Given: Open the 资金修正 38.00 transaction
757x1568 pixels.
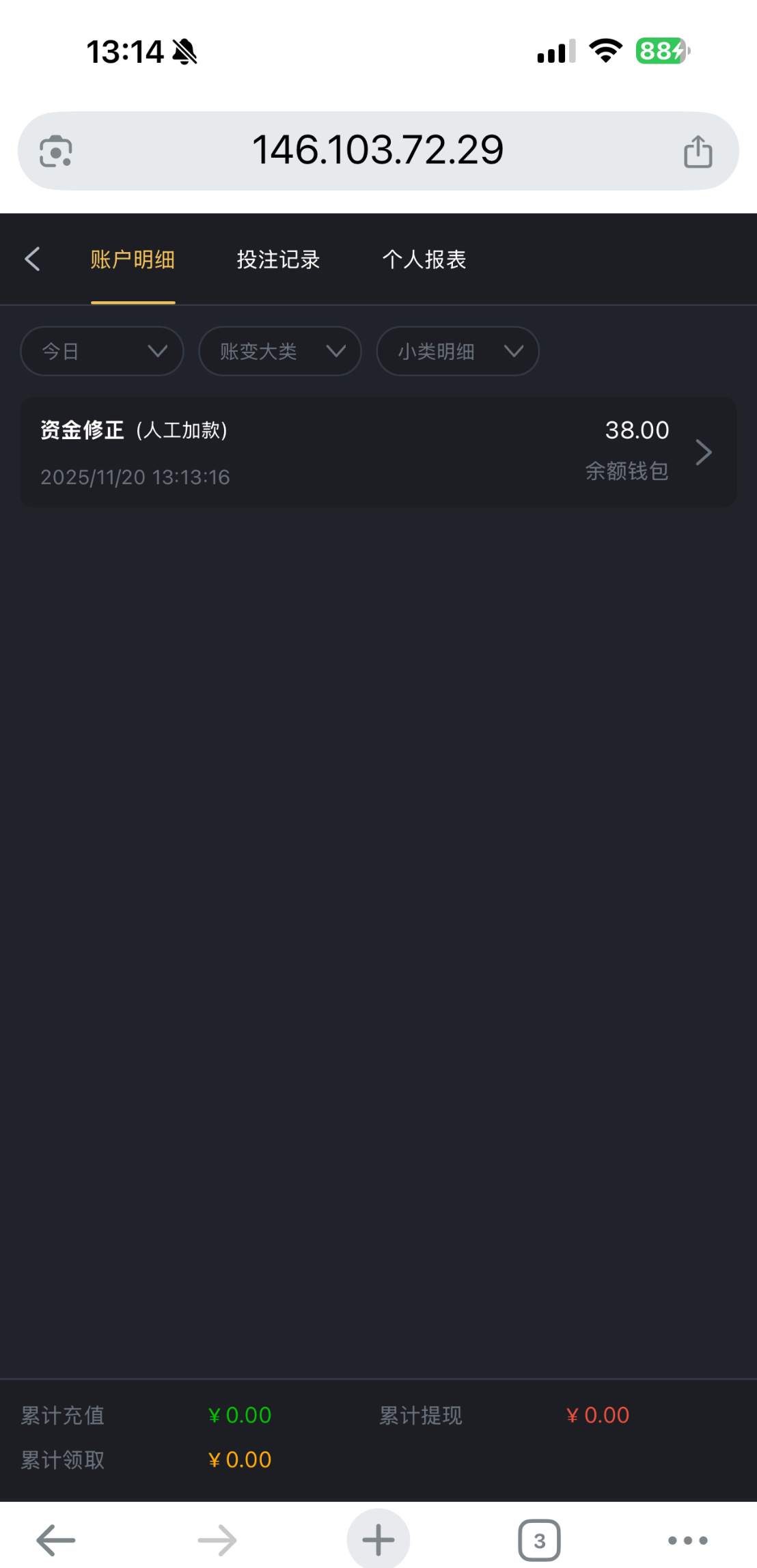Looking at the screenshot, I should click(378, 452).
